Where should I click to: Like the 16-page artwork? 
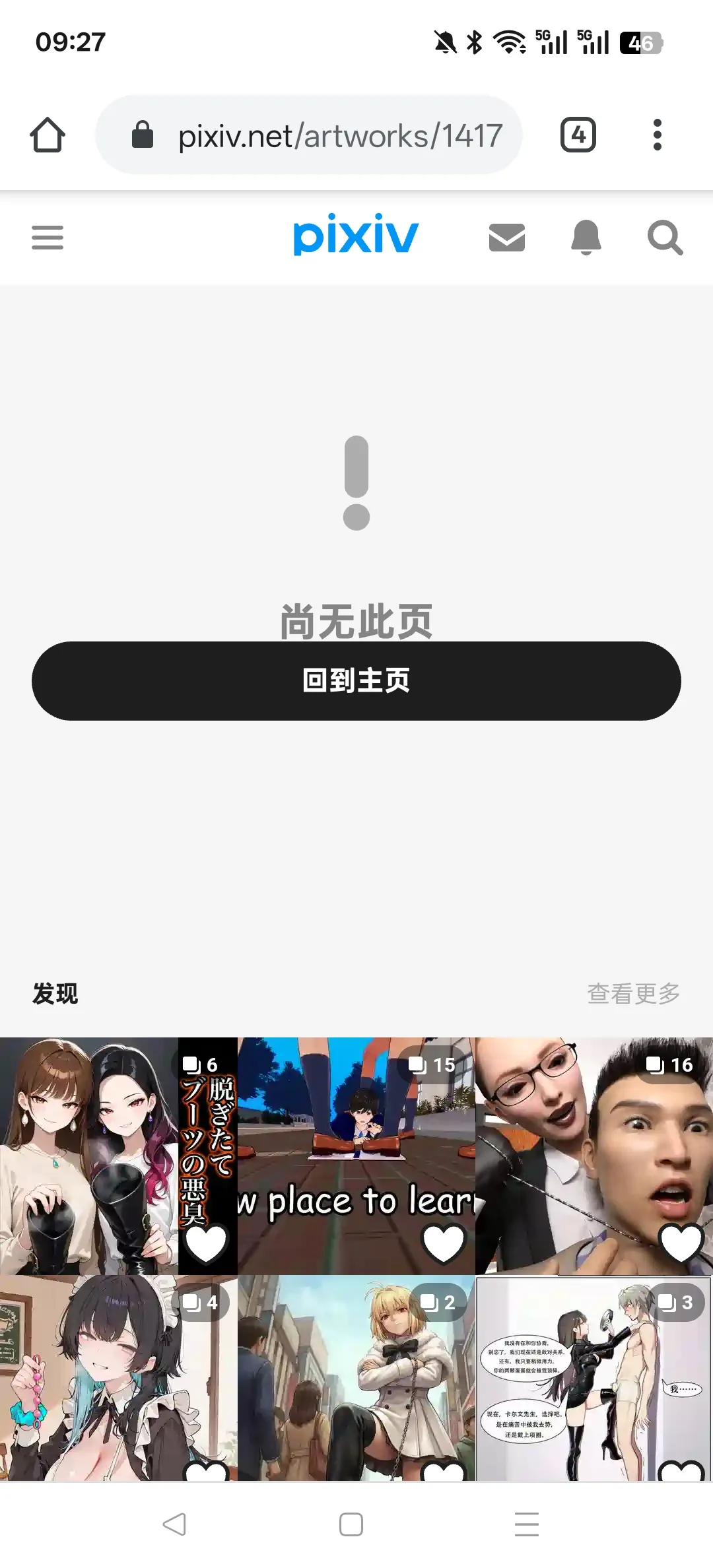pos(681,1242)
